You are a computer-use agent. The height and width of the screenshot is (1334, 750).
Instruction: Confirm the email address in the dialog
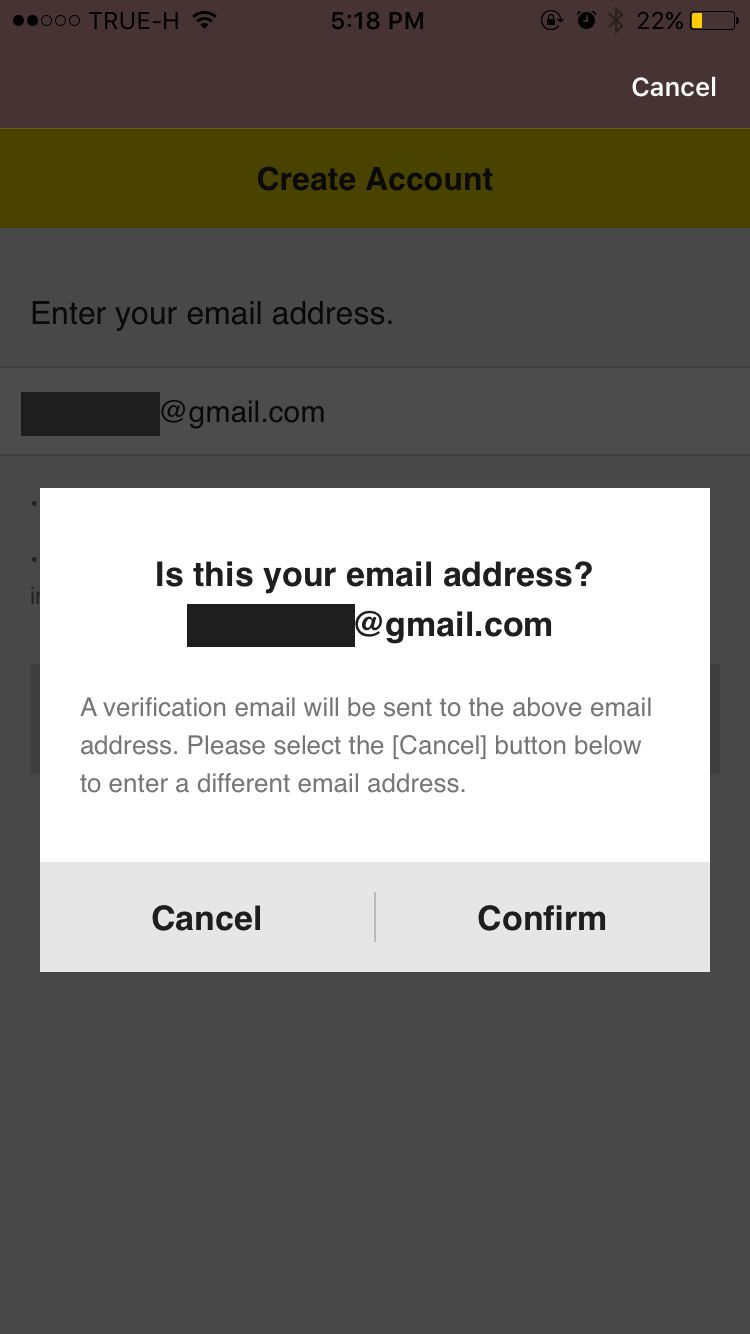[x=542, y=918]
